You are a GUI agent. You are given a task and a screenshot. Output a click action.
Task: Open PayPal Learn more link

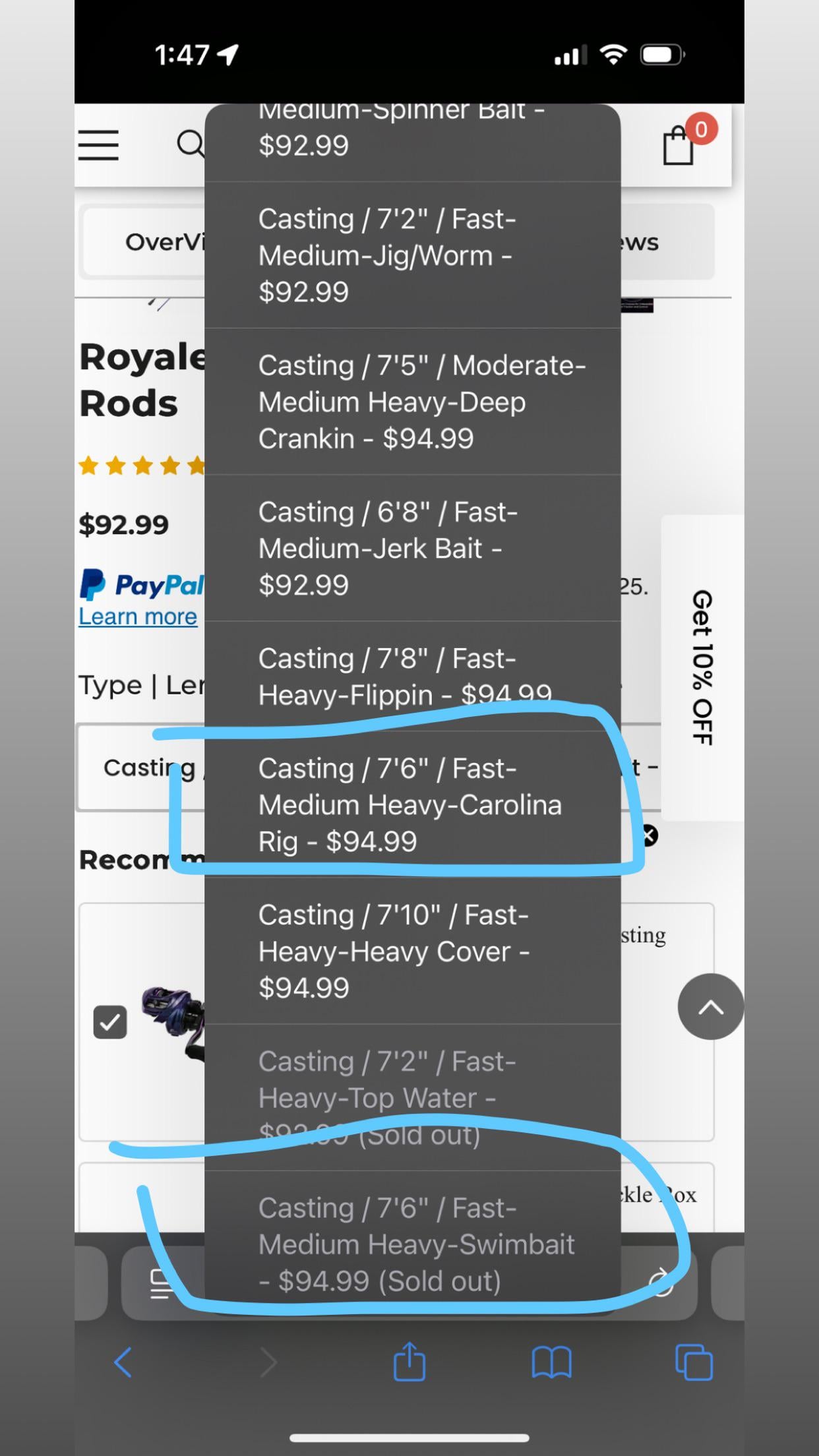pyautogui.click(x=138, y=617)
